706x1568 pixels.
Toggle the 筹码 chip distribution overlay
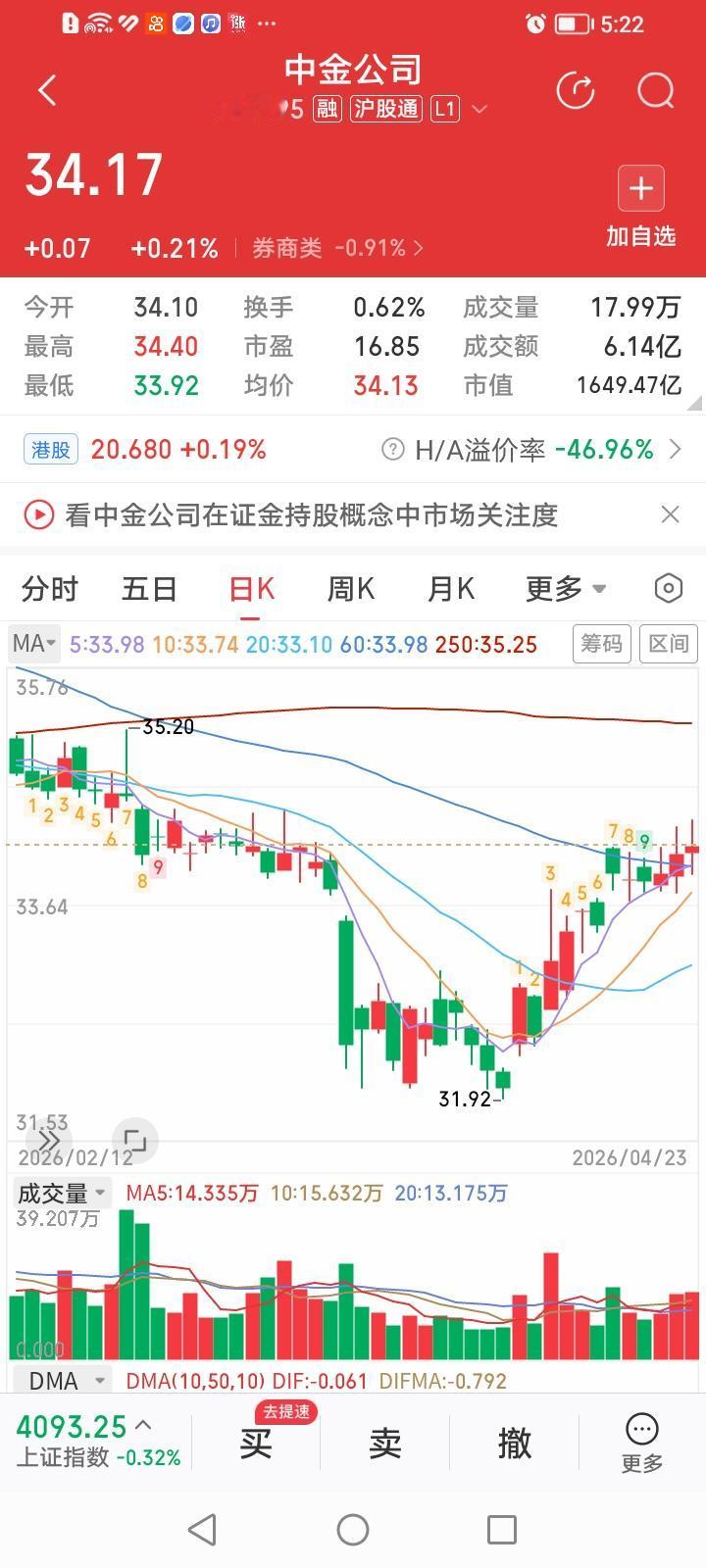click(x=601, y=644)
